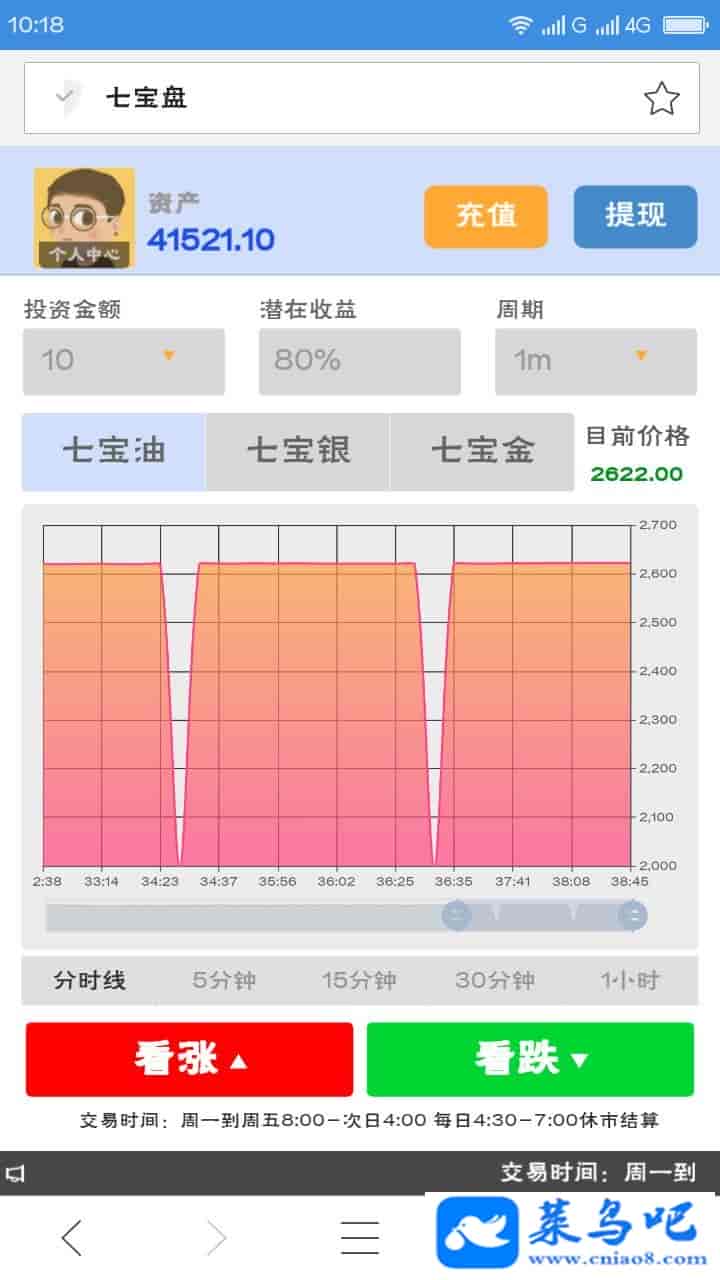Tap the 提现 withdraw button

coord(635,216)
